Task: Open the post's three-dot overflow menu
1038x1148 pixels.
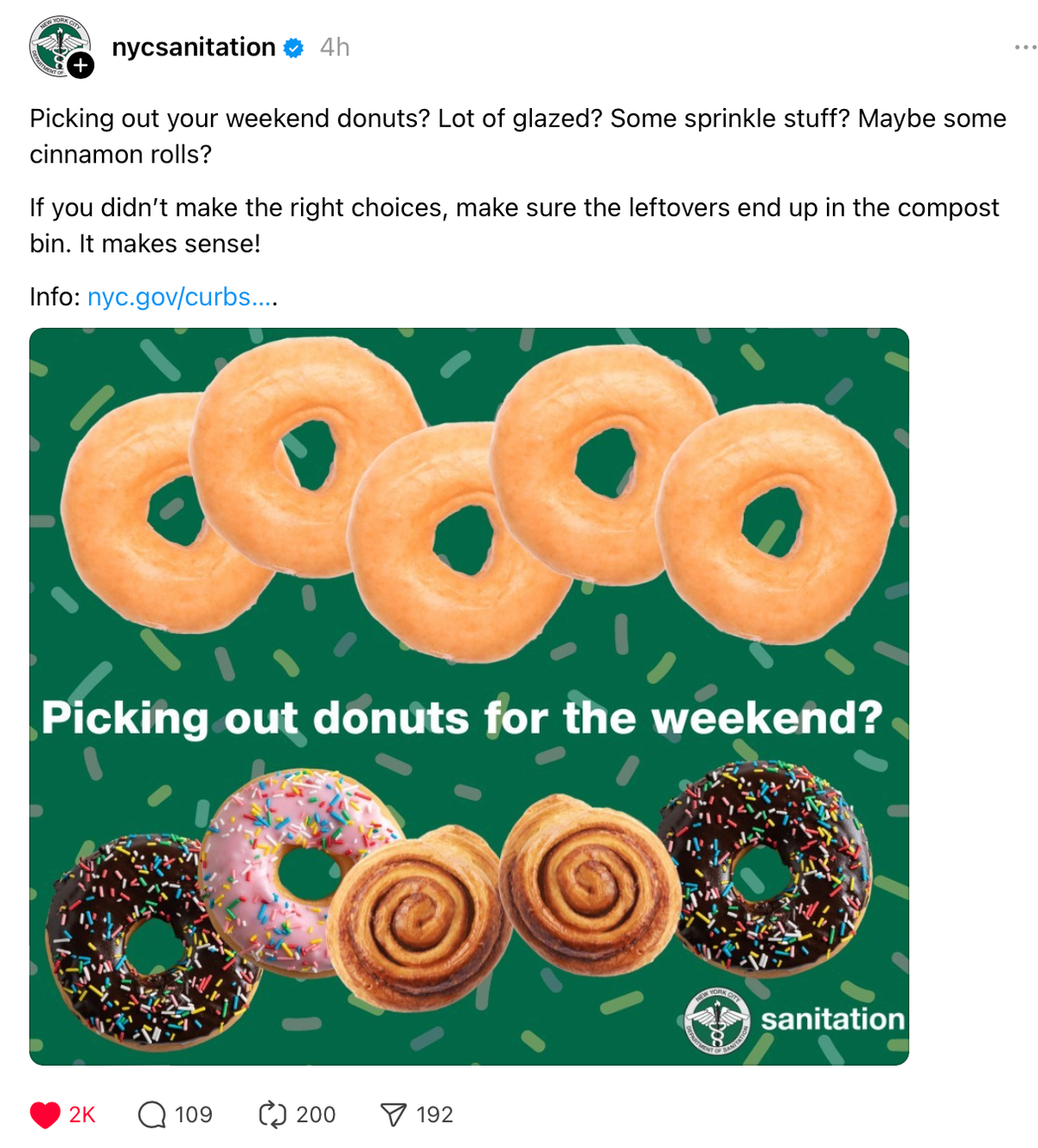Action: pos(1025,48)
